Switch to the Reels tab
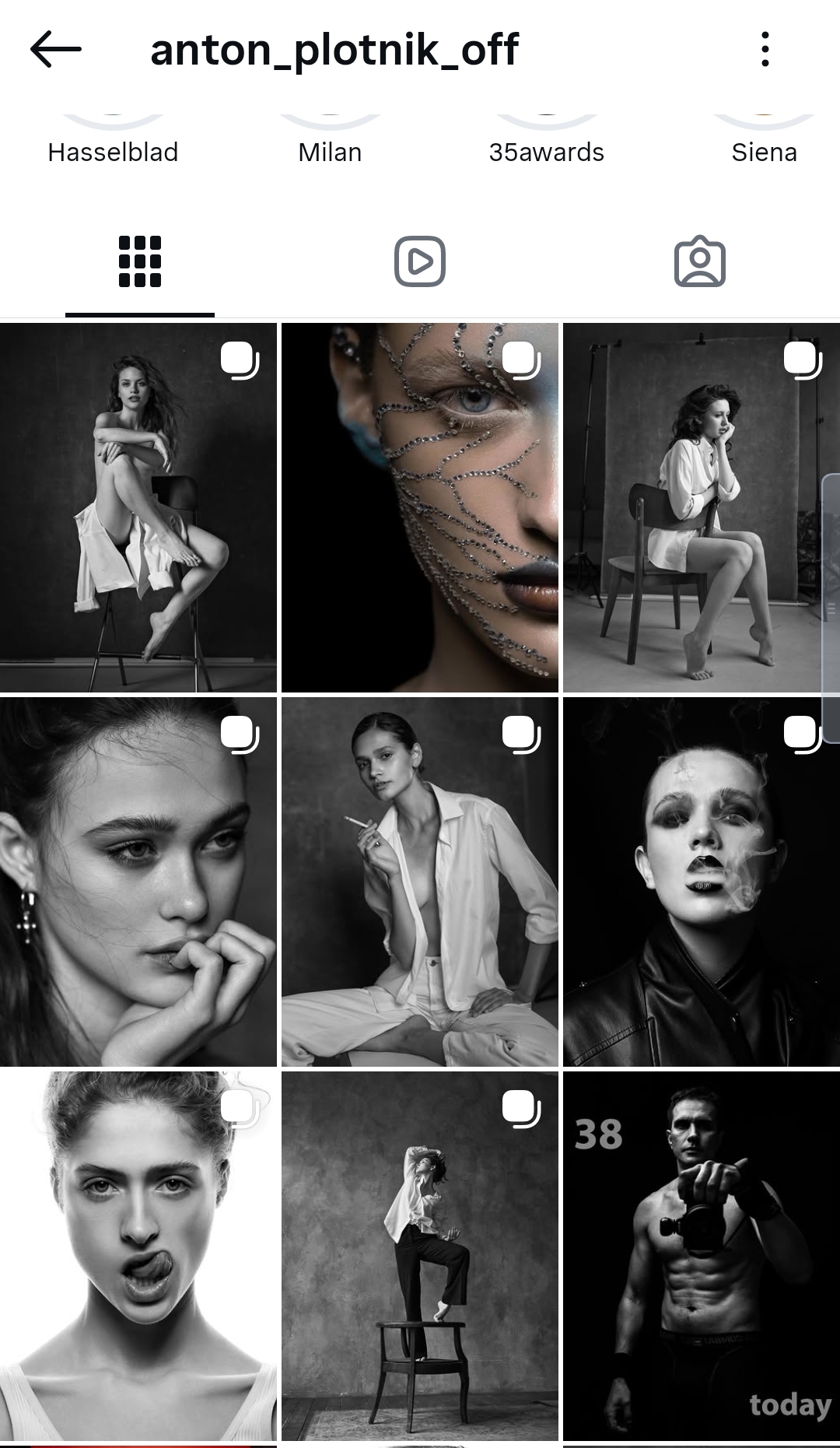The height and width of the screenshot is (1448, 840). click(x=420, y=261)
